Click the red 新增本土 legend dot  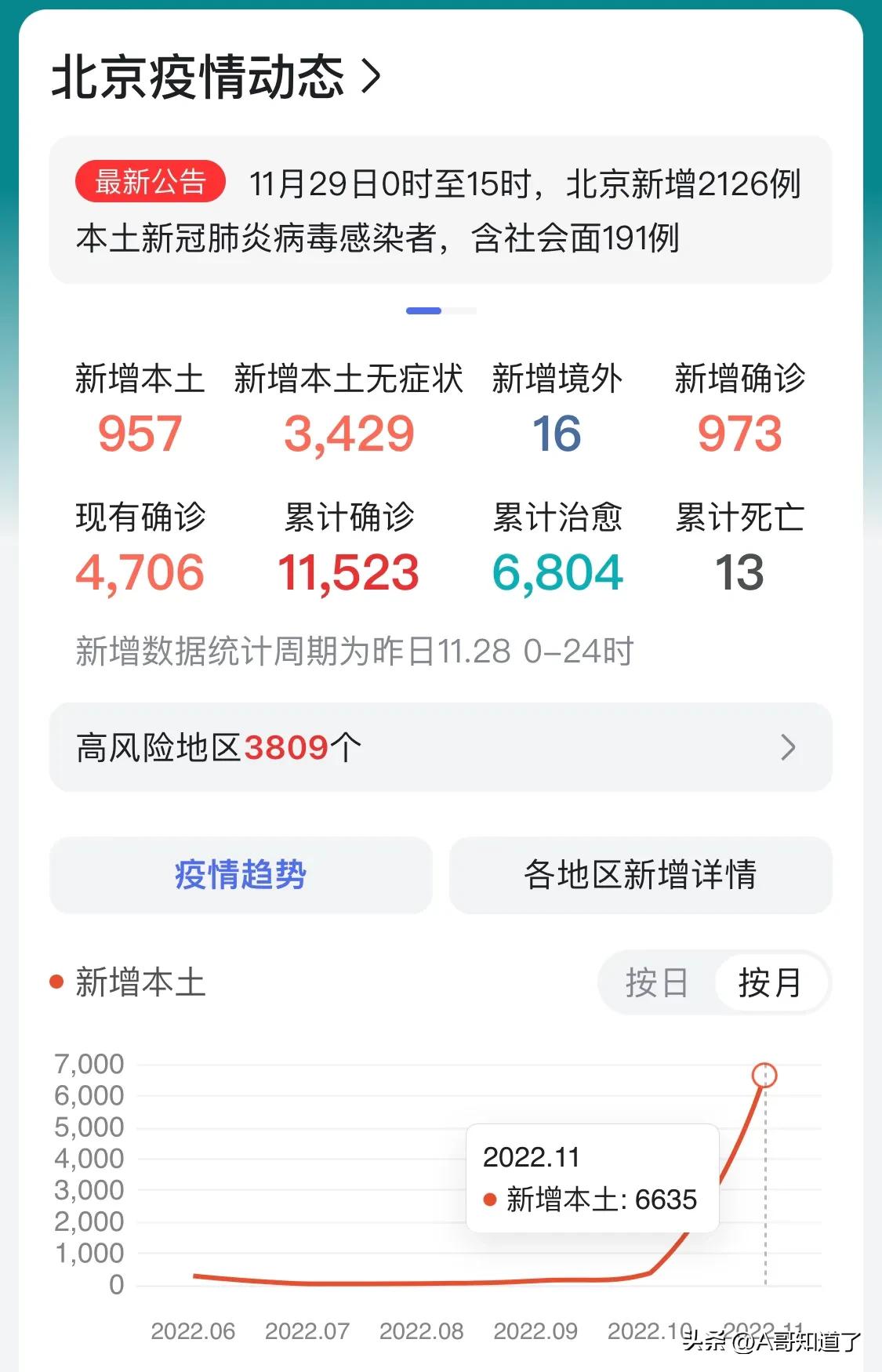(x=53, y=980)
